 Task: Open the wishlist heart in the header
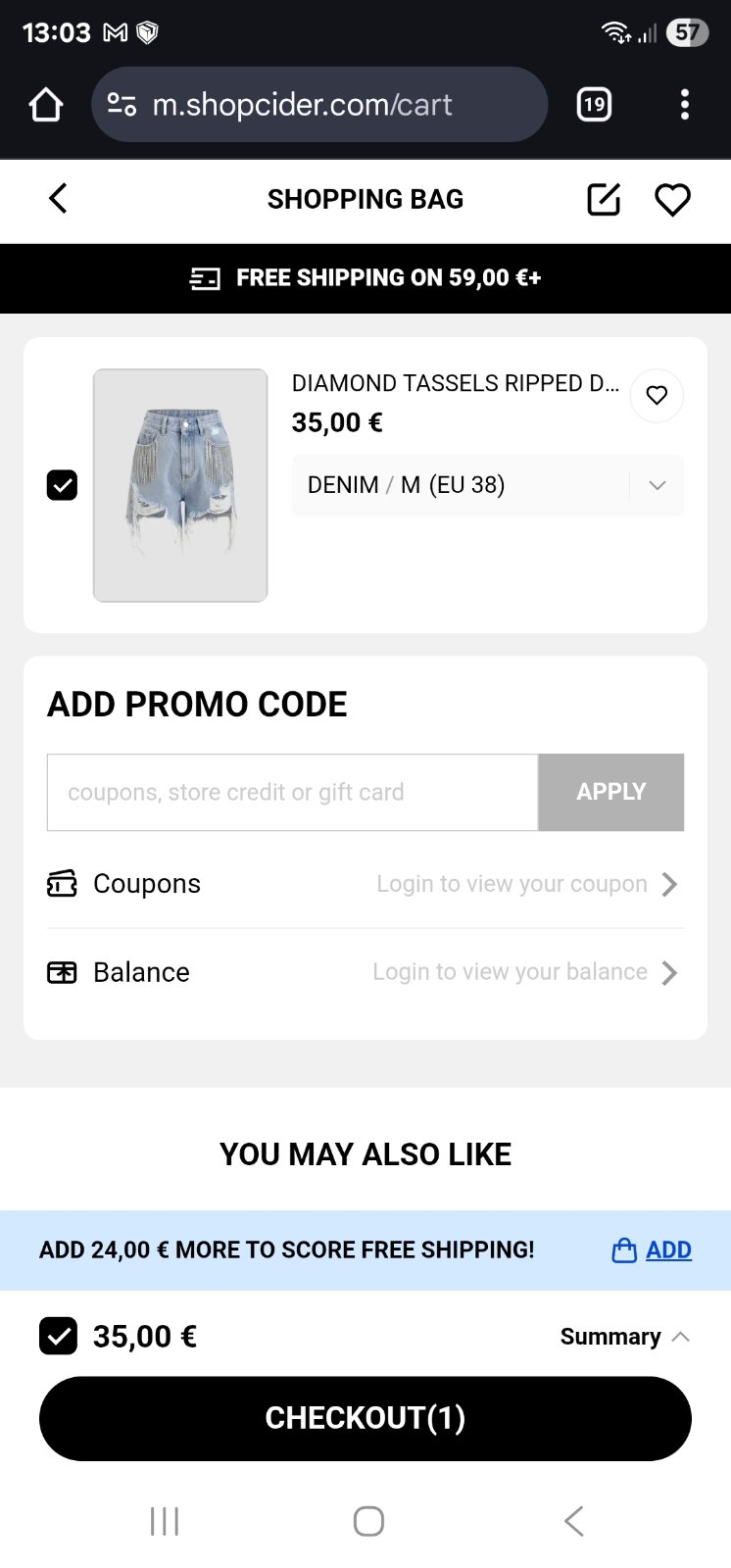point(672,199)
